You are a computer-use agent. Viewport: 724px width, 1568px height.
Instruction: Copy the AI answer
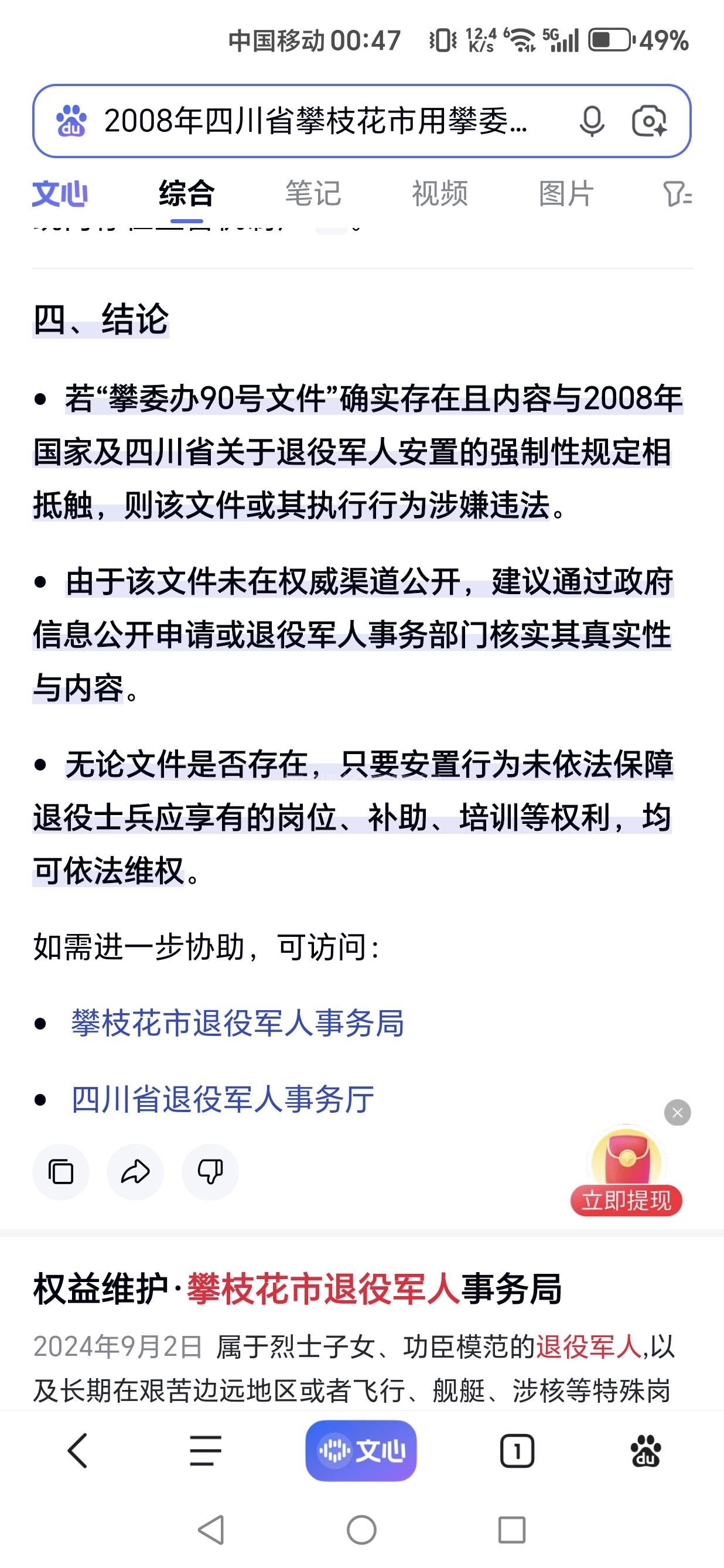click(x=61, y=1172)
